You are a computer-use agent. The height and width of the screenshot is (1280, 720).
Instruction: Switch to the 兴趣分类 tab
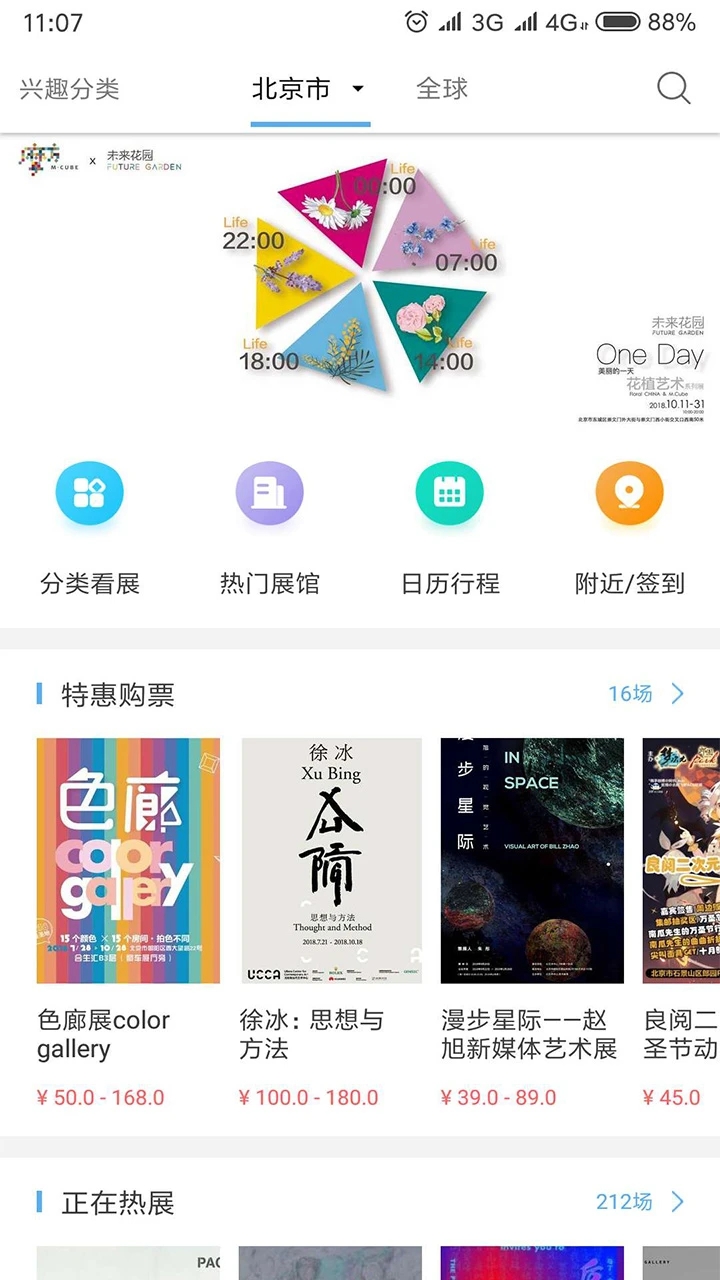pyautogui.click(x=70, y=89)
